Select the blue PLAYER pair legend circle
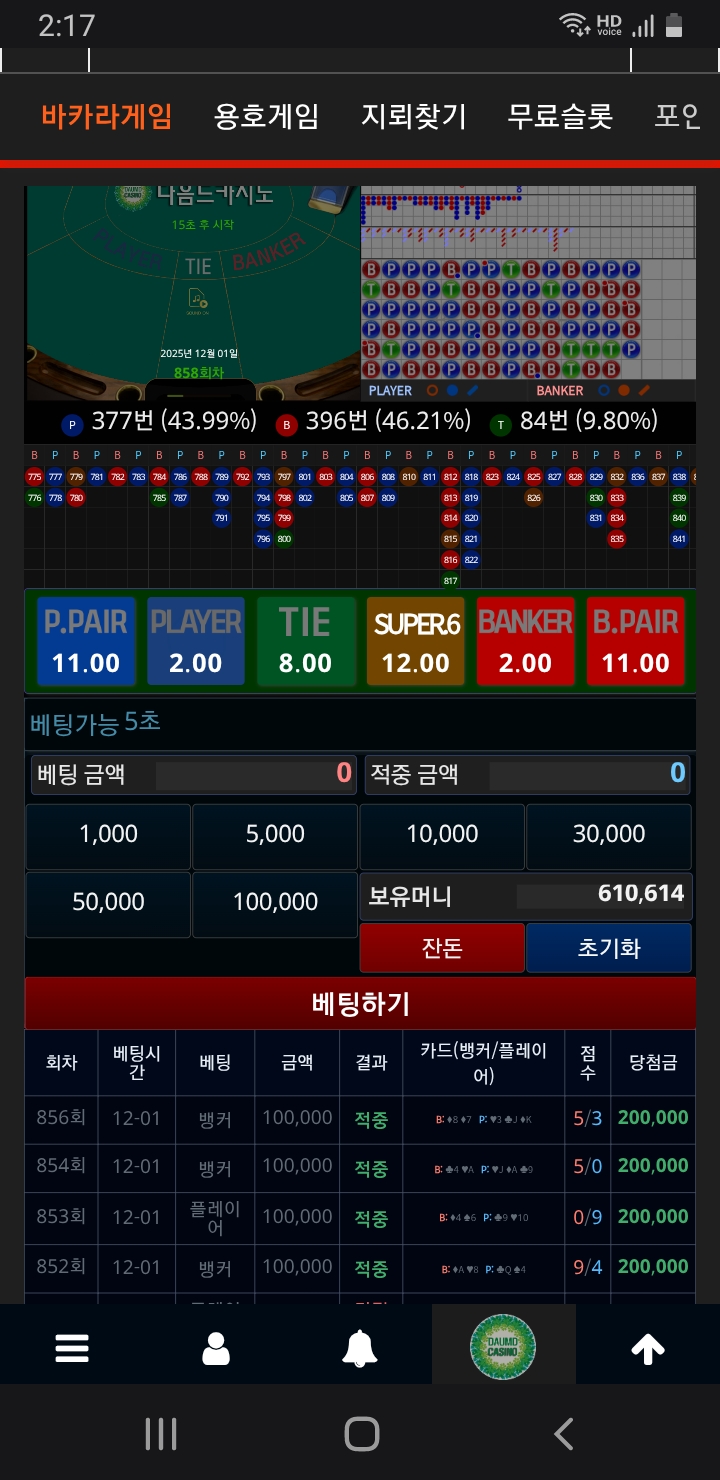Image resolution: width=720 pixels, height=1480 pixels. tap(452, 390)
